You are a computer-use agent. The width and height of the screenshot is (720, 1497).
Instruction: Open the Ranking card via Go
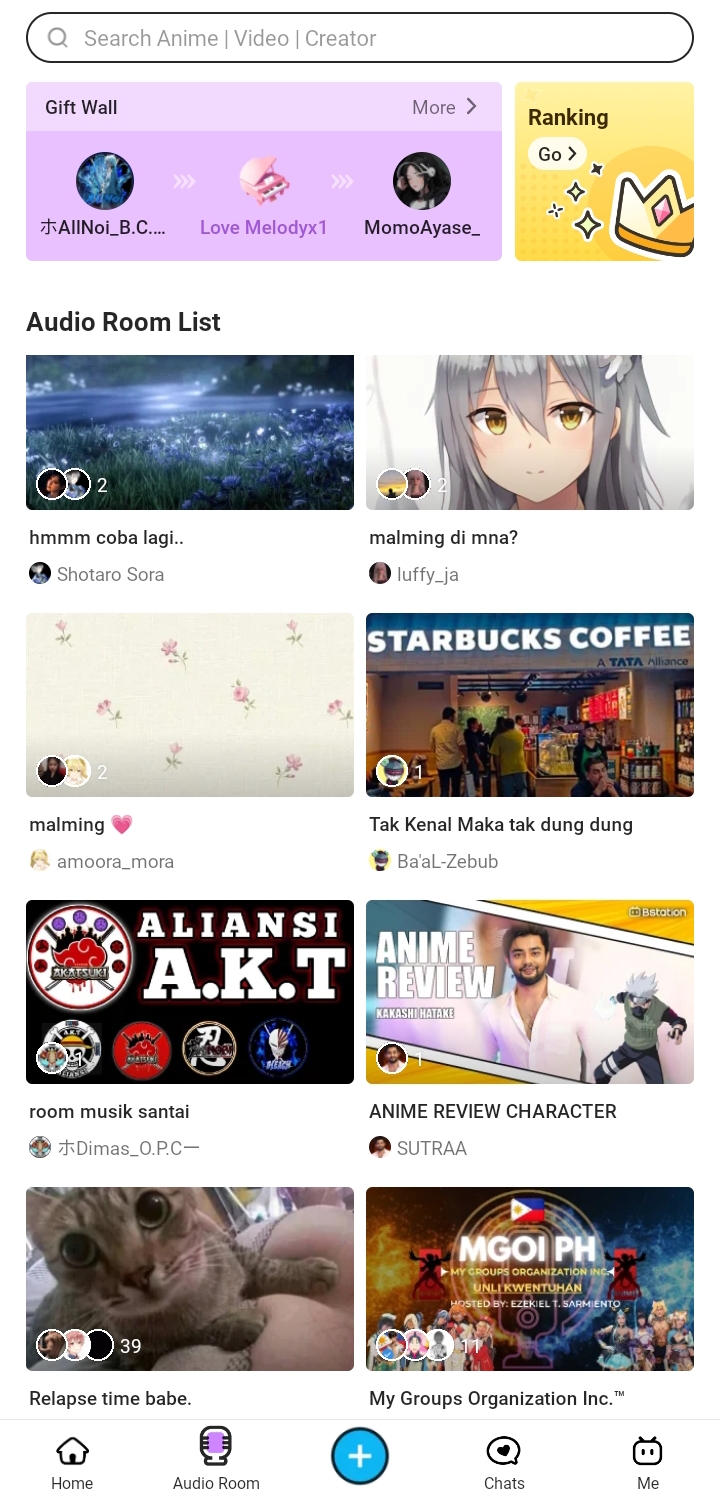point(557,154)
